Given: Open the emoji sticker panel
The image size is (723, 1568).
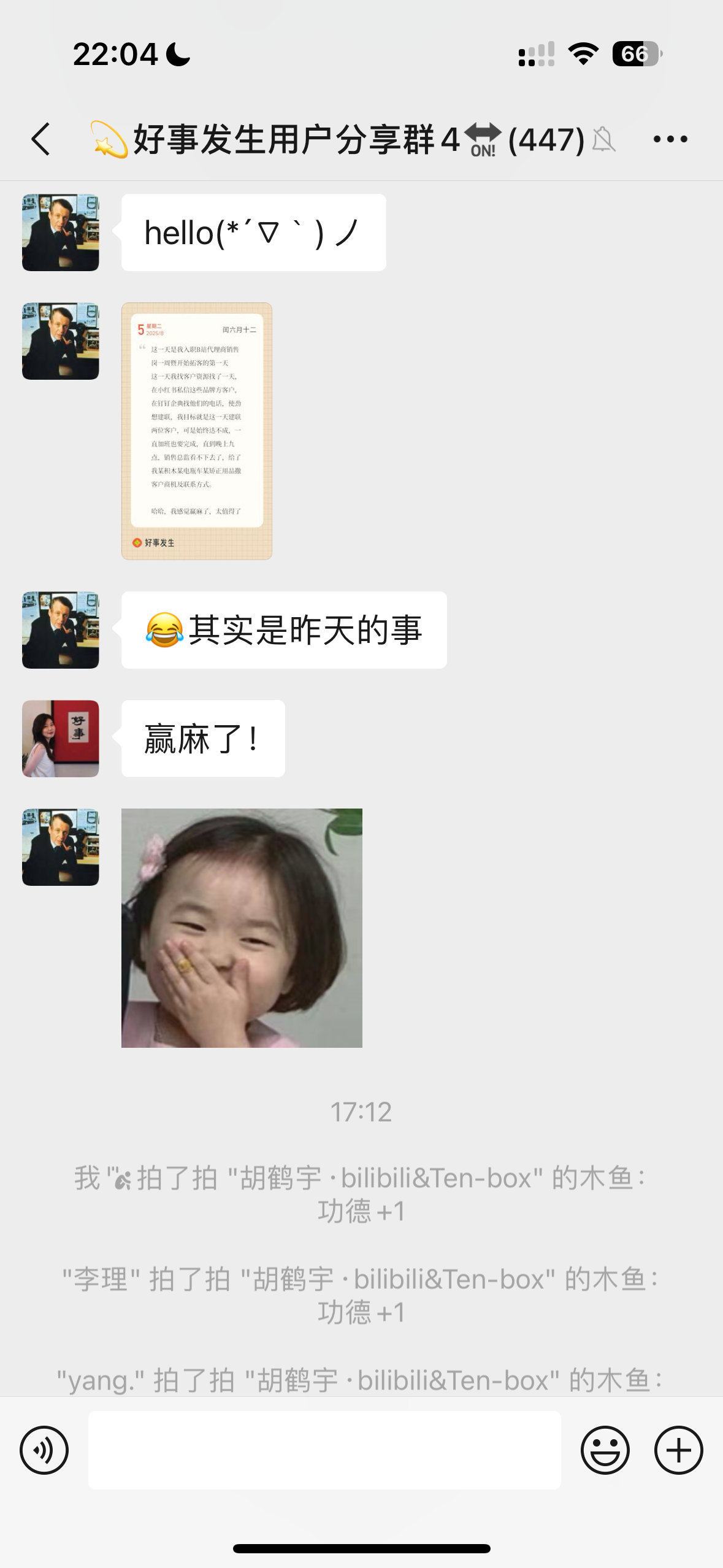Looking at the screenshot, I should pos(605,1450).
